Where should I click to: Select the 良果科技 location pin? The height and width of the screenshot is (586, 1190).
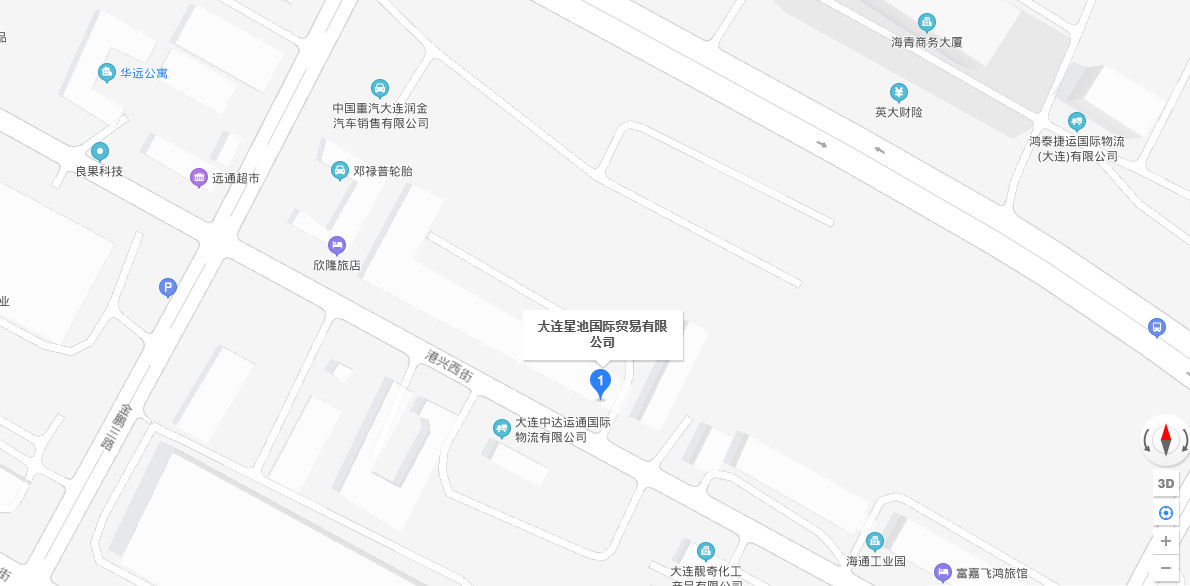click(100, 152)
